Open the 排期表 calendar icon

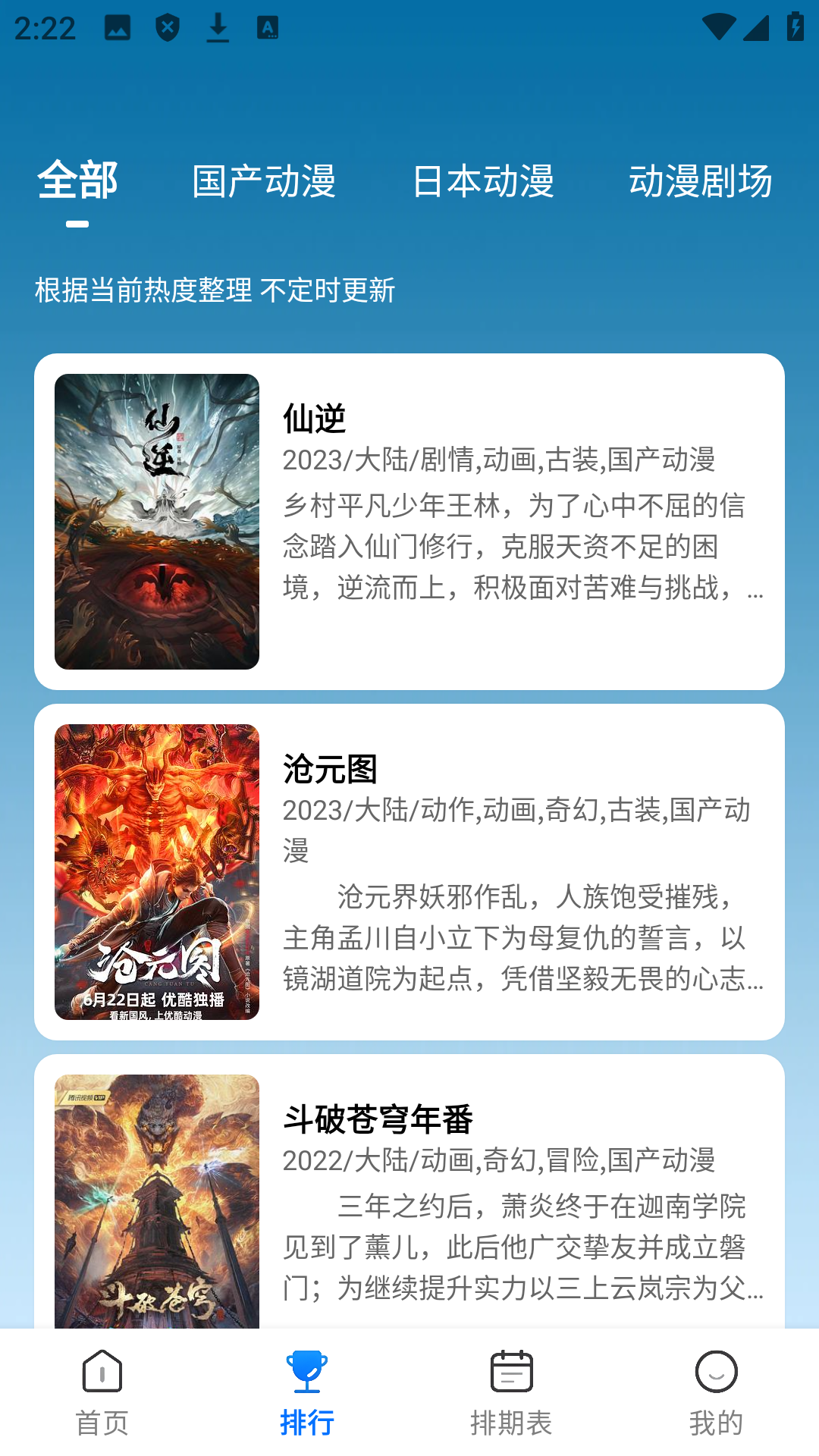[512, 1374]
